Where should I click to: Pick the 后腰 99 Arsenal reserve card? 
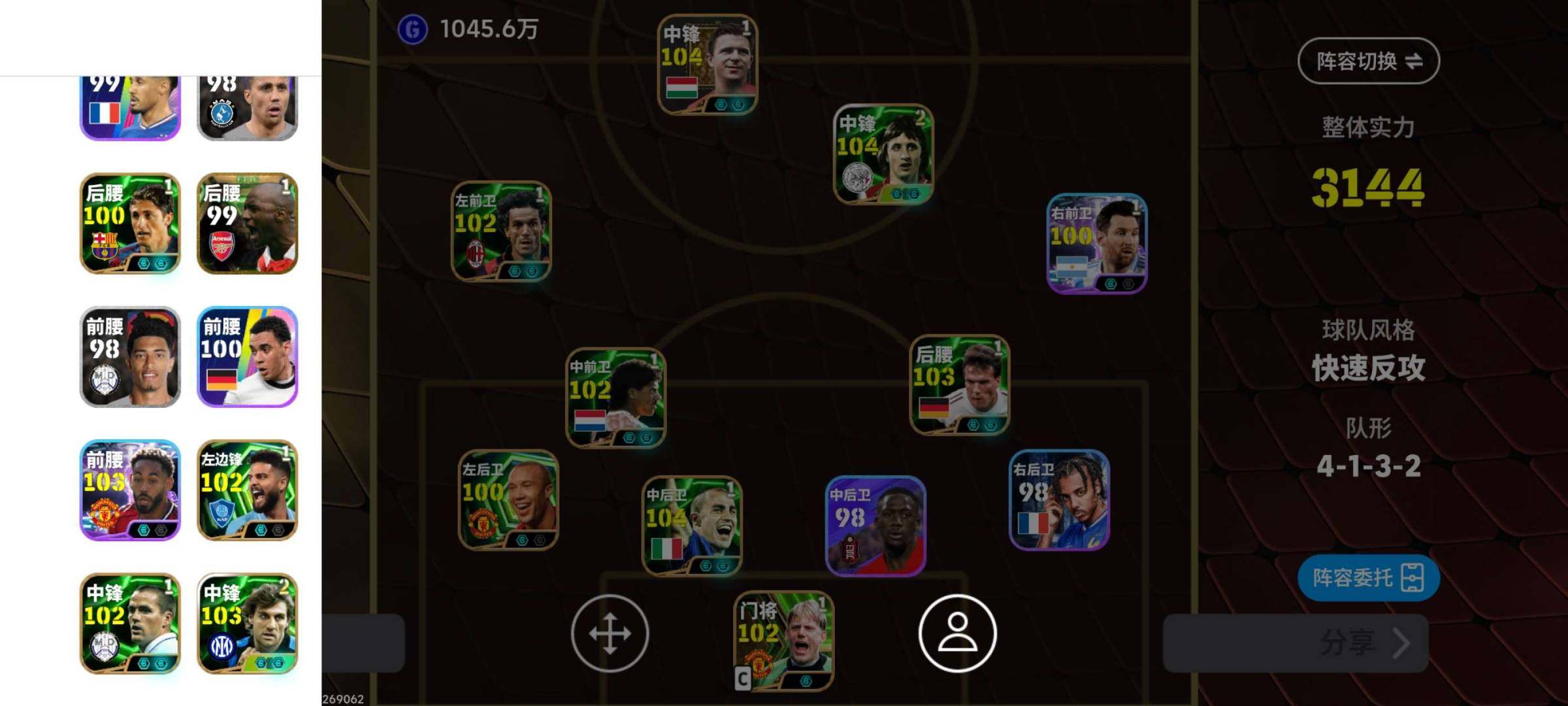[x=247, y=224]
